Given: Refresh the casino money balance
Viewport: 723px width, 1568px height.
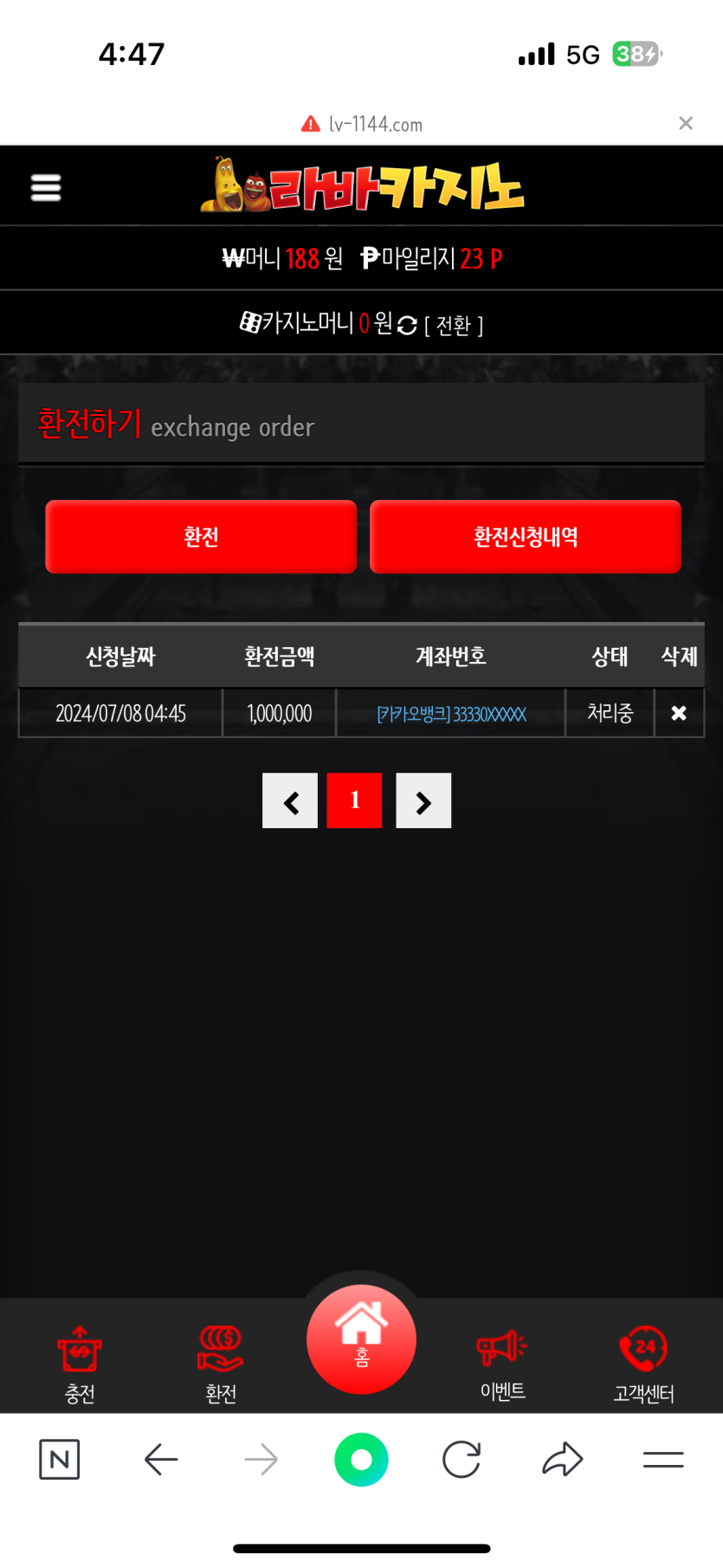Looking at the screenshot, I should [407, 325].
